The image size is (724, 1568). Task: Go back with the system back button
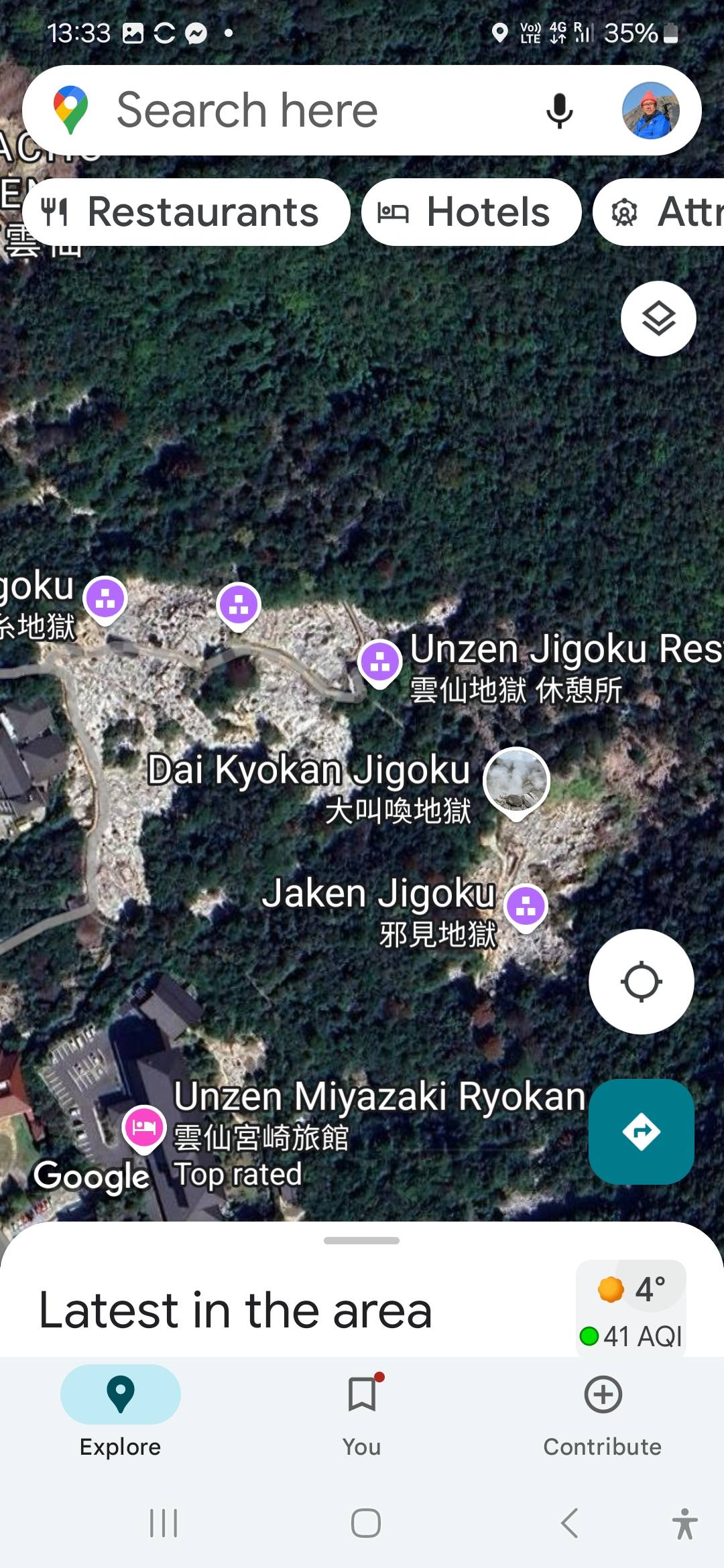pyautogui.click(x=569, y=1523)
